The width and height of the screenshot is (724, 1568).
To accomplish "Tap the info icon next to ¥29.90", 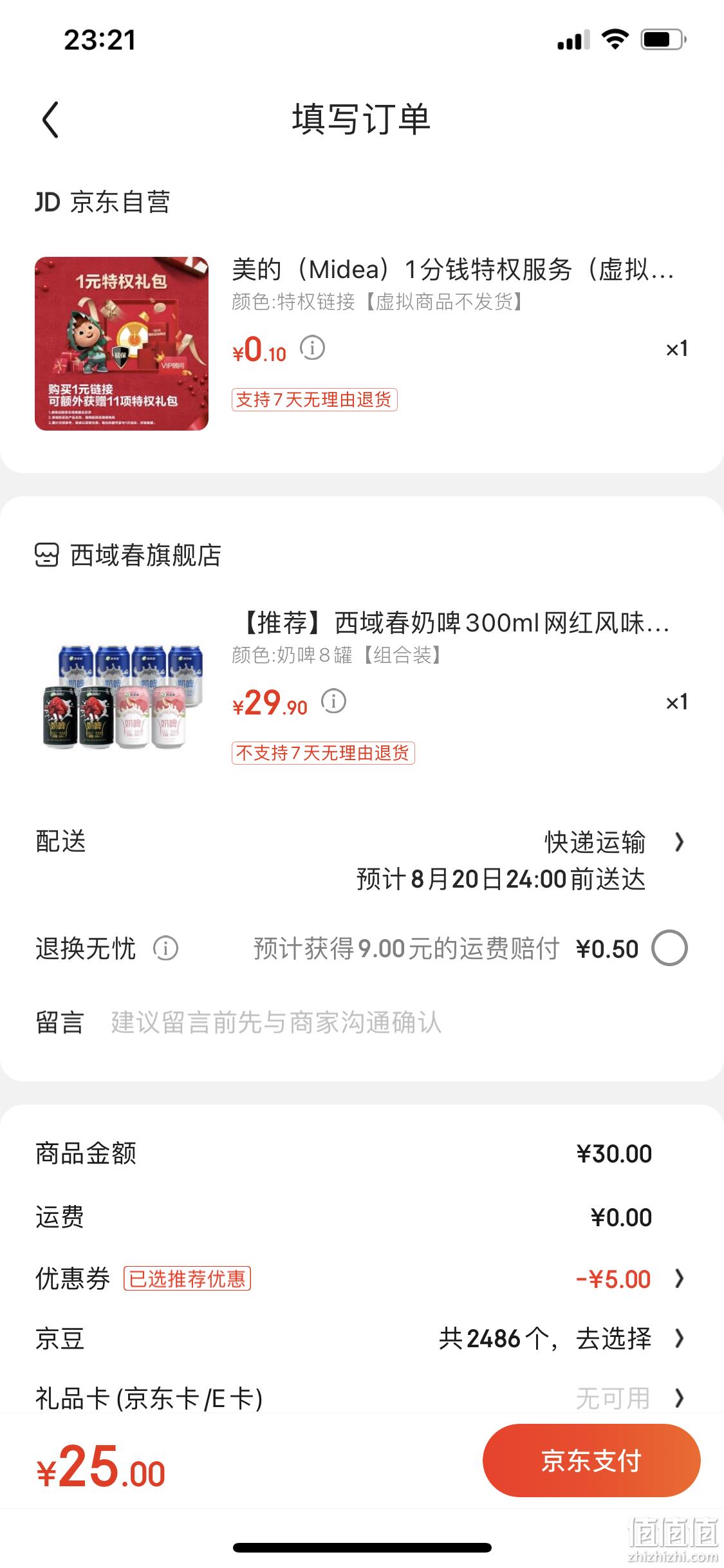I will (x=333, y=701).
